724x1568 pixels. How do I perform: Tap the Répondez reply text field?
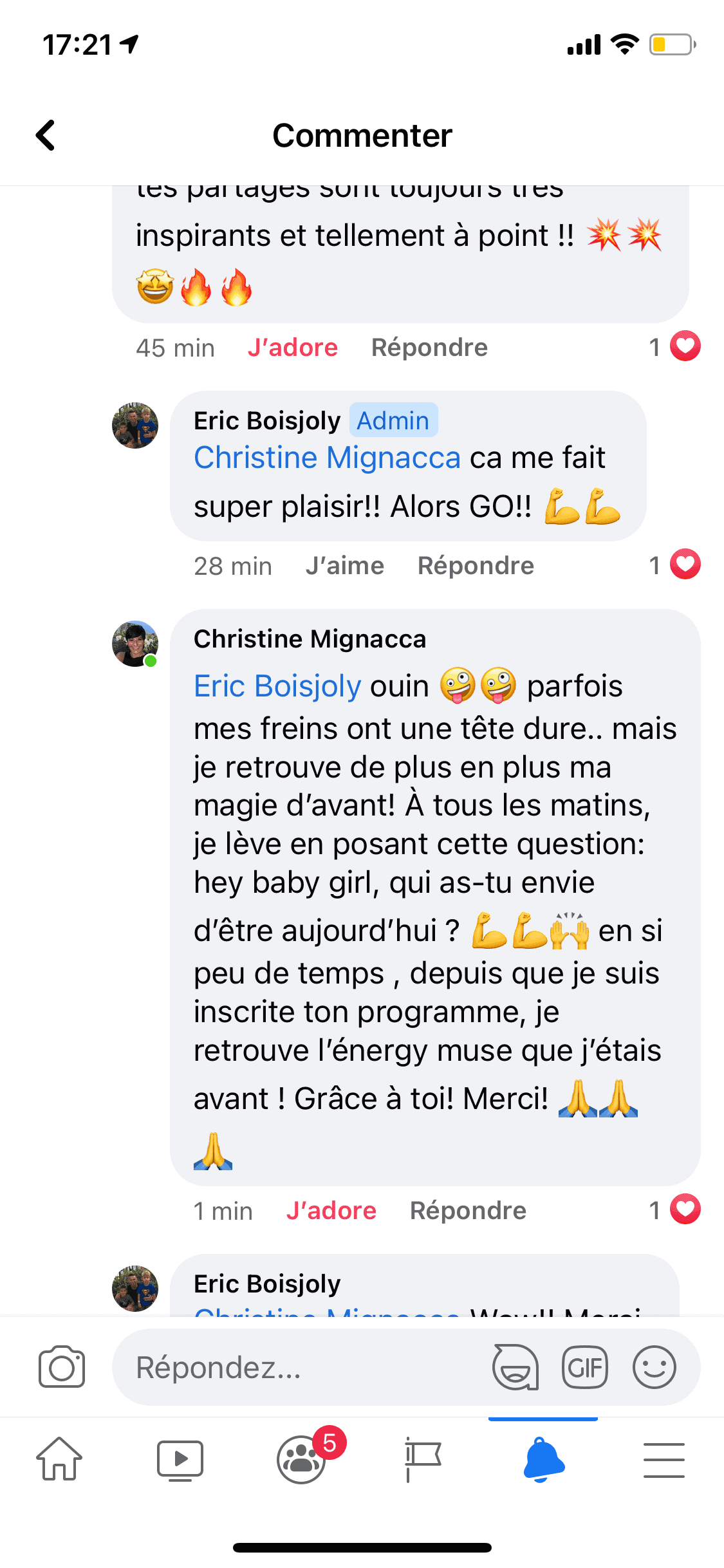click(296, 1367)
